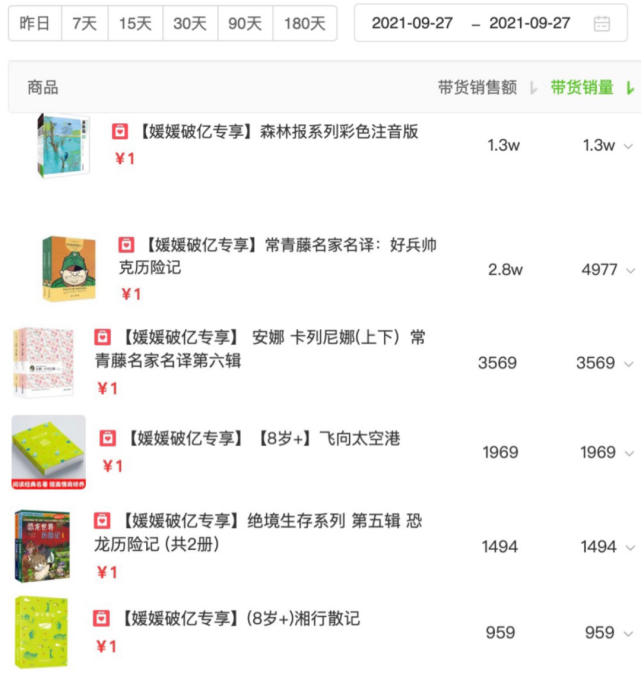Expand the 湘行散记 row chevron

(x=628, y=633)
